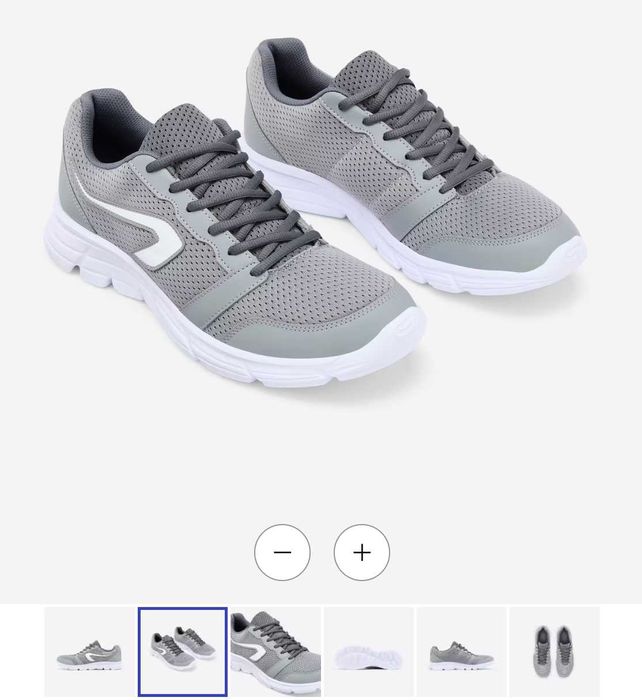The width and height of the screenshot is (642, 700).
Task: Zoom in with the plus button
Action: click(x=362, y=552)
